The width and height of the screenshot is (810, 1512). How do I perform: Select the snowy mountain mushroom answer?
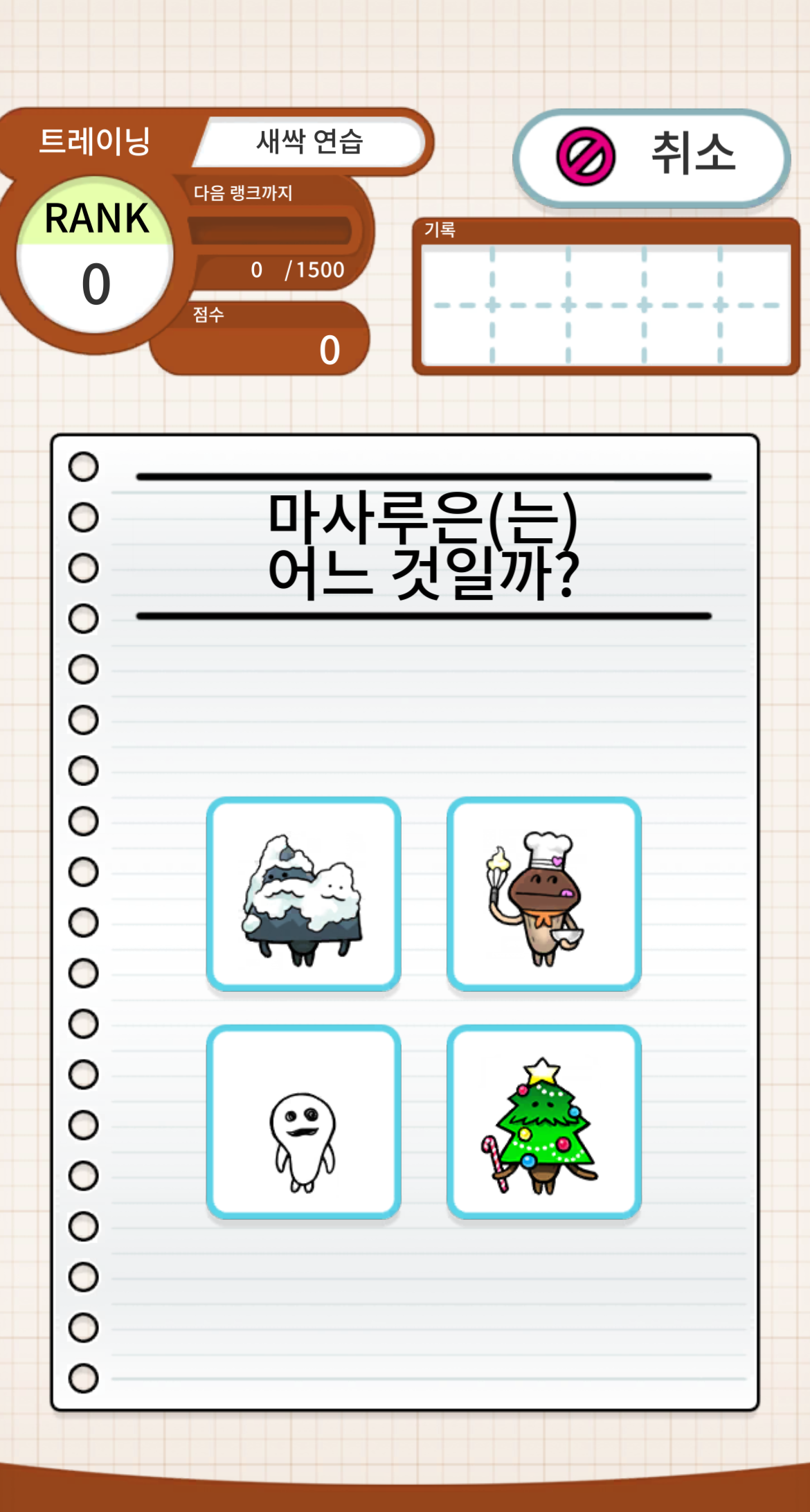pos(303,894)
